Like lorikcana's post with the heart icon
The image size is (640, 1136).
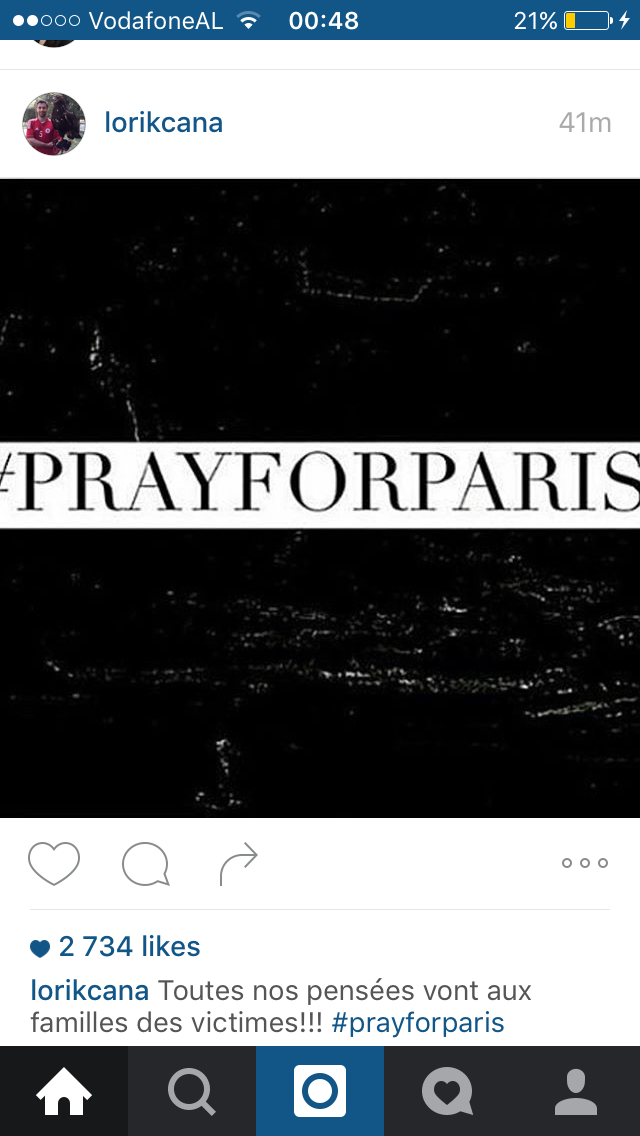tap(54, 863)
